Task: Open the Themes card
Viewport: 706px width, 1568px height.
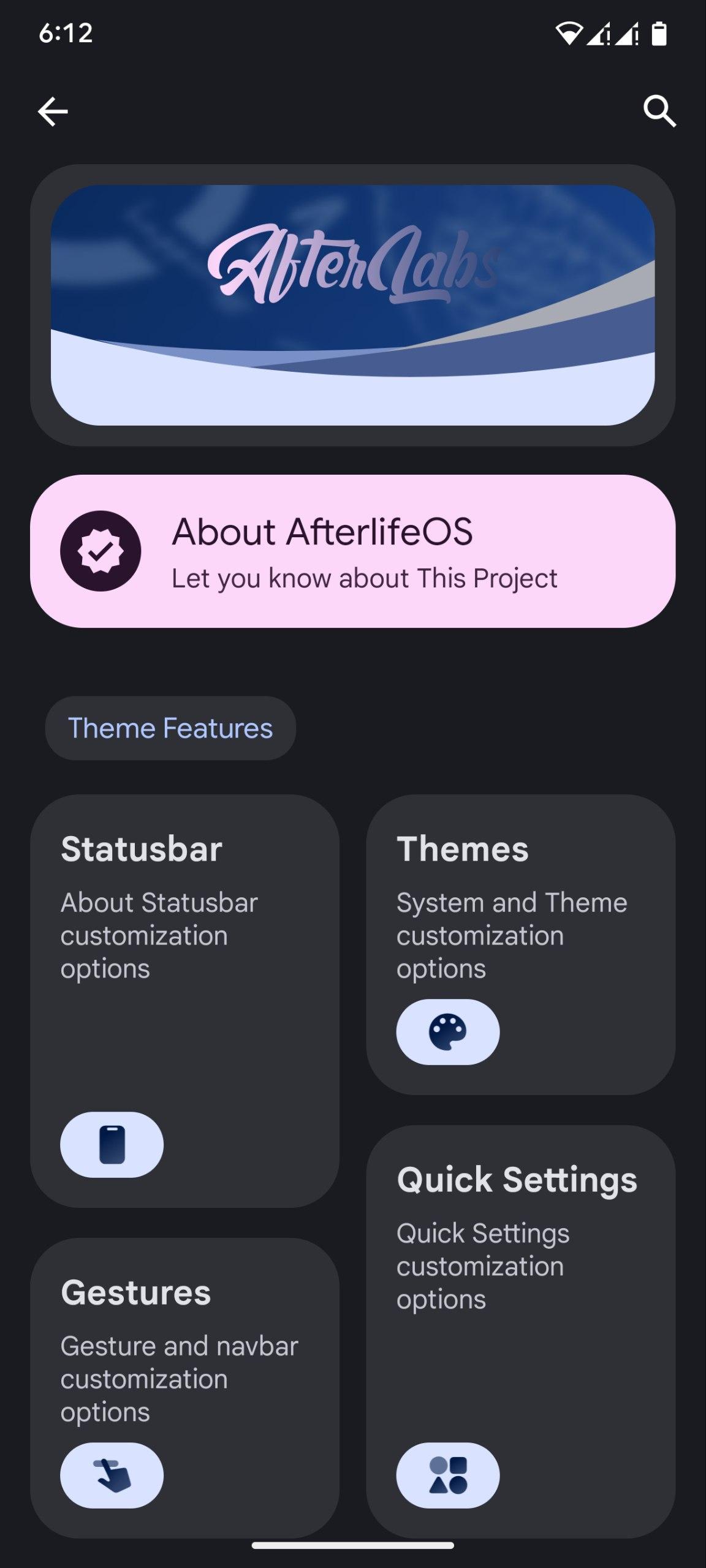Action: pyautogui.click(x=520, y=944)
